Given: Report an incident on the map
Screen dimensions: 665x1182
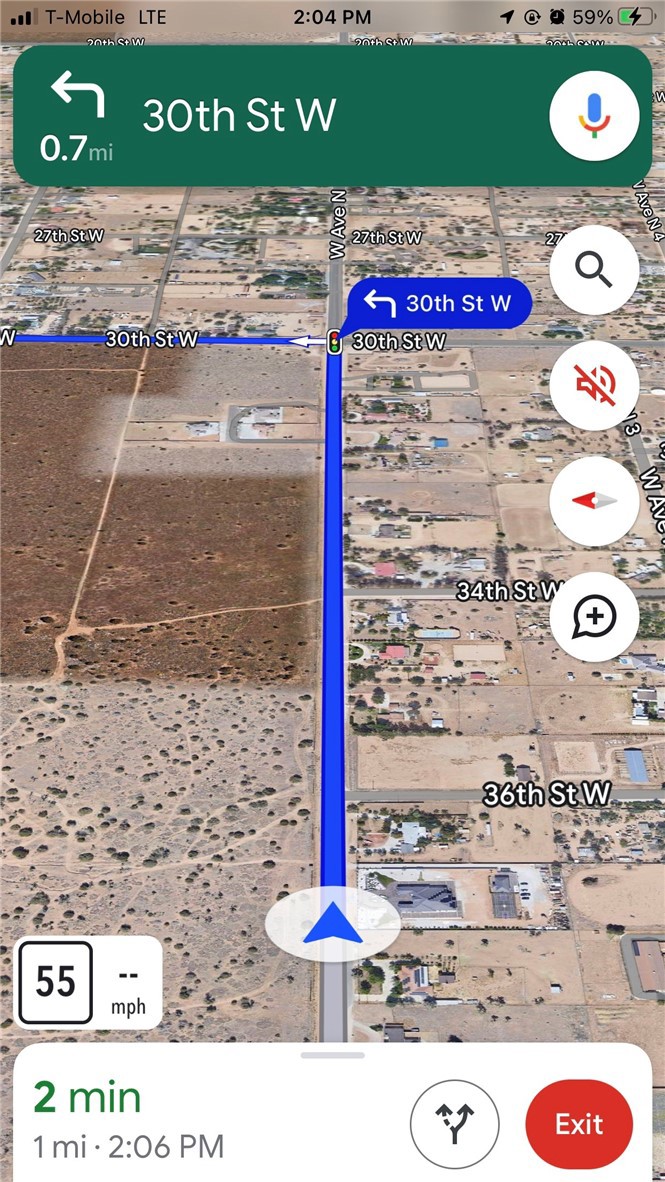Looking at the screenshot, I should pos(594,617).
